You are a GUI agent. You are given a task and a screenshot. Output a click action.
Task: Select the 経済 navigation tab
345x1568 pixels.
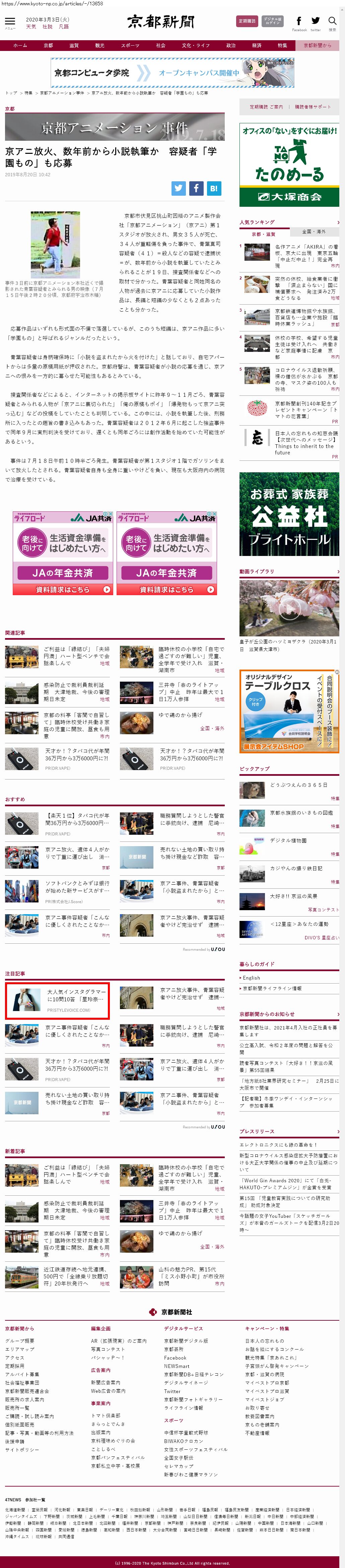257,45
